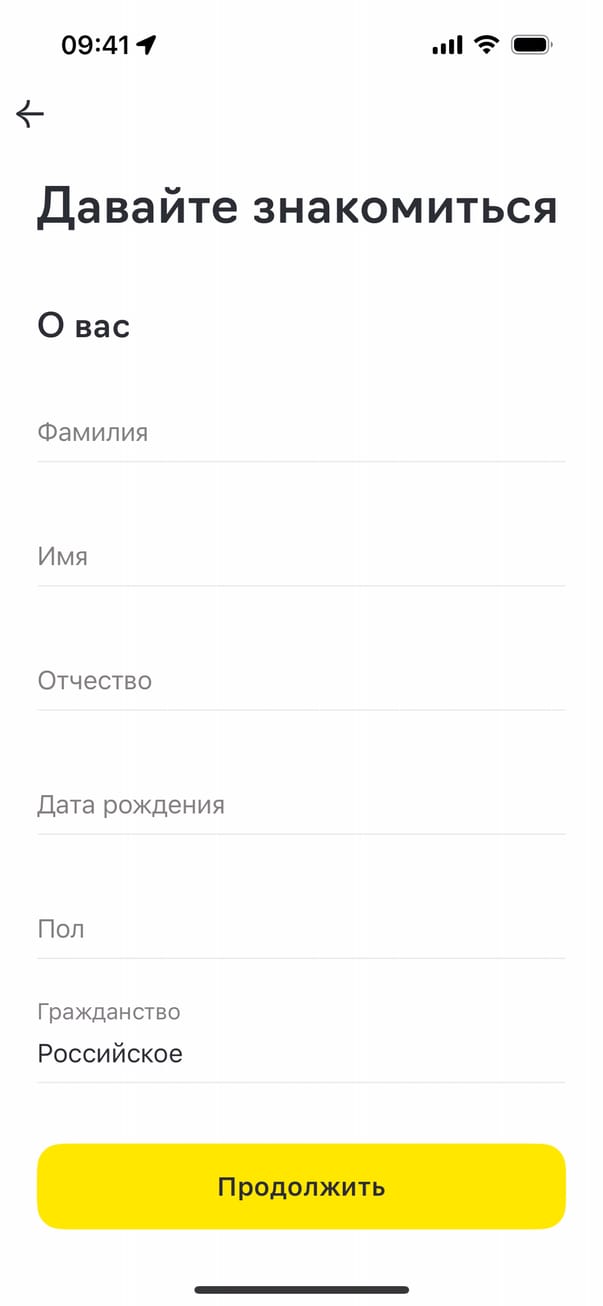Go back using the arrow icon
This screenshot has width=603, height=1306.
point(31,115)
